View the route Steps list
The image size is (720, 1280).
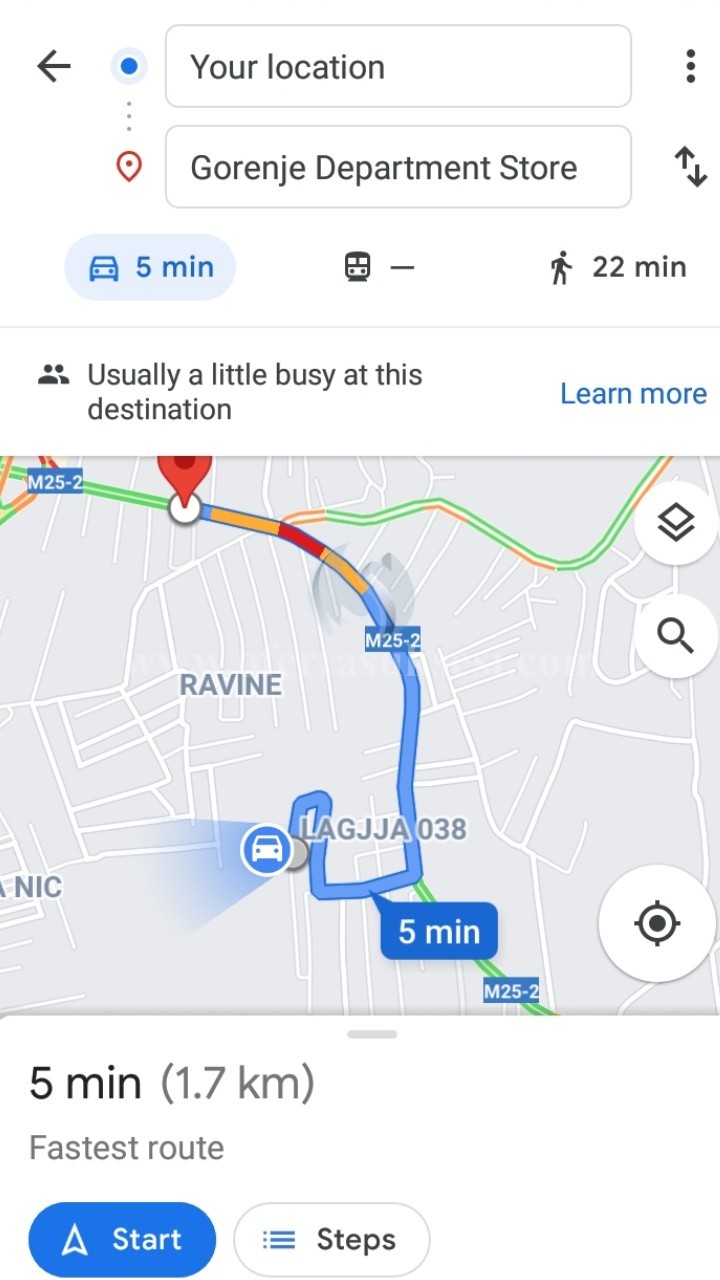332,1240
